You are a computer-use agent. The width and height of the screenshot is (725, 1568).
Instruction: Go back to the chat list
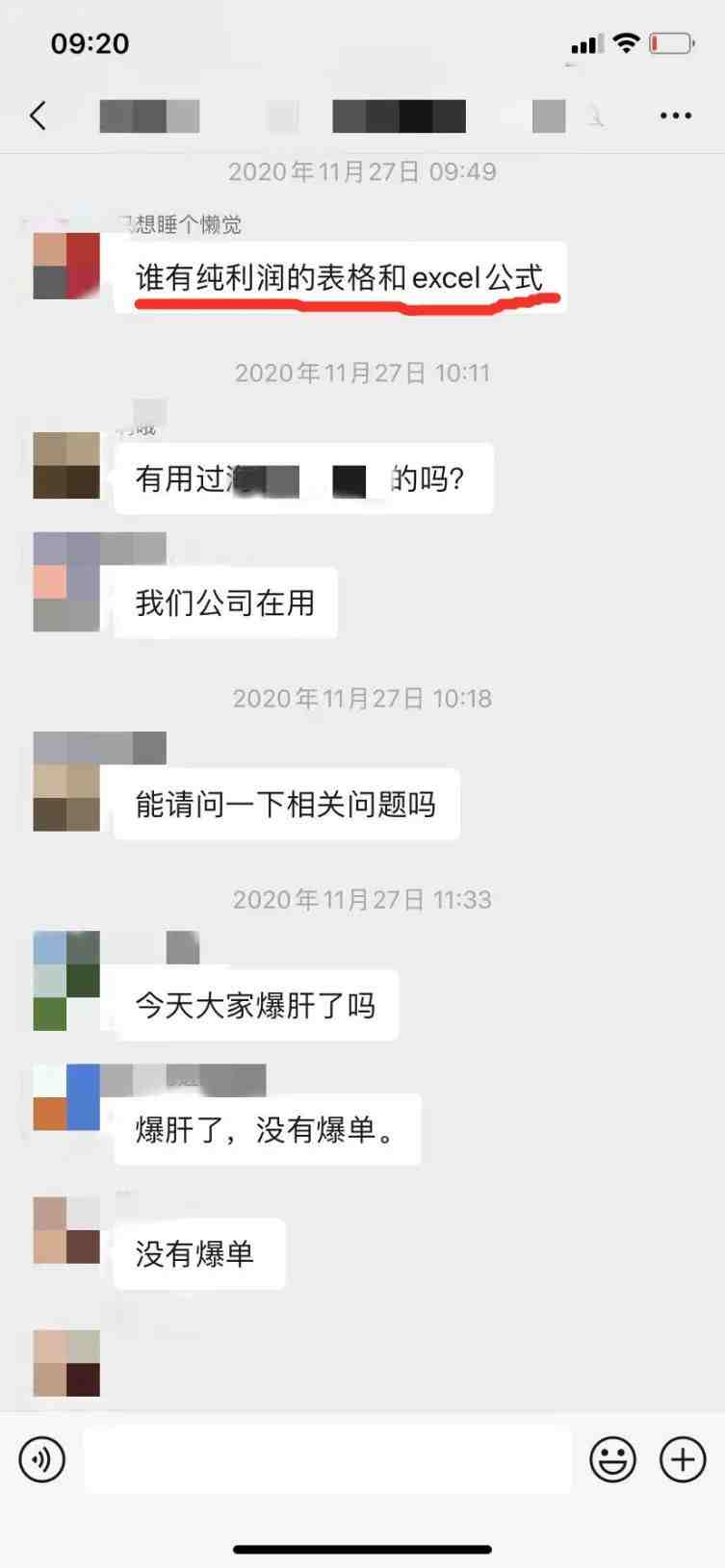[38, 116]
